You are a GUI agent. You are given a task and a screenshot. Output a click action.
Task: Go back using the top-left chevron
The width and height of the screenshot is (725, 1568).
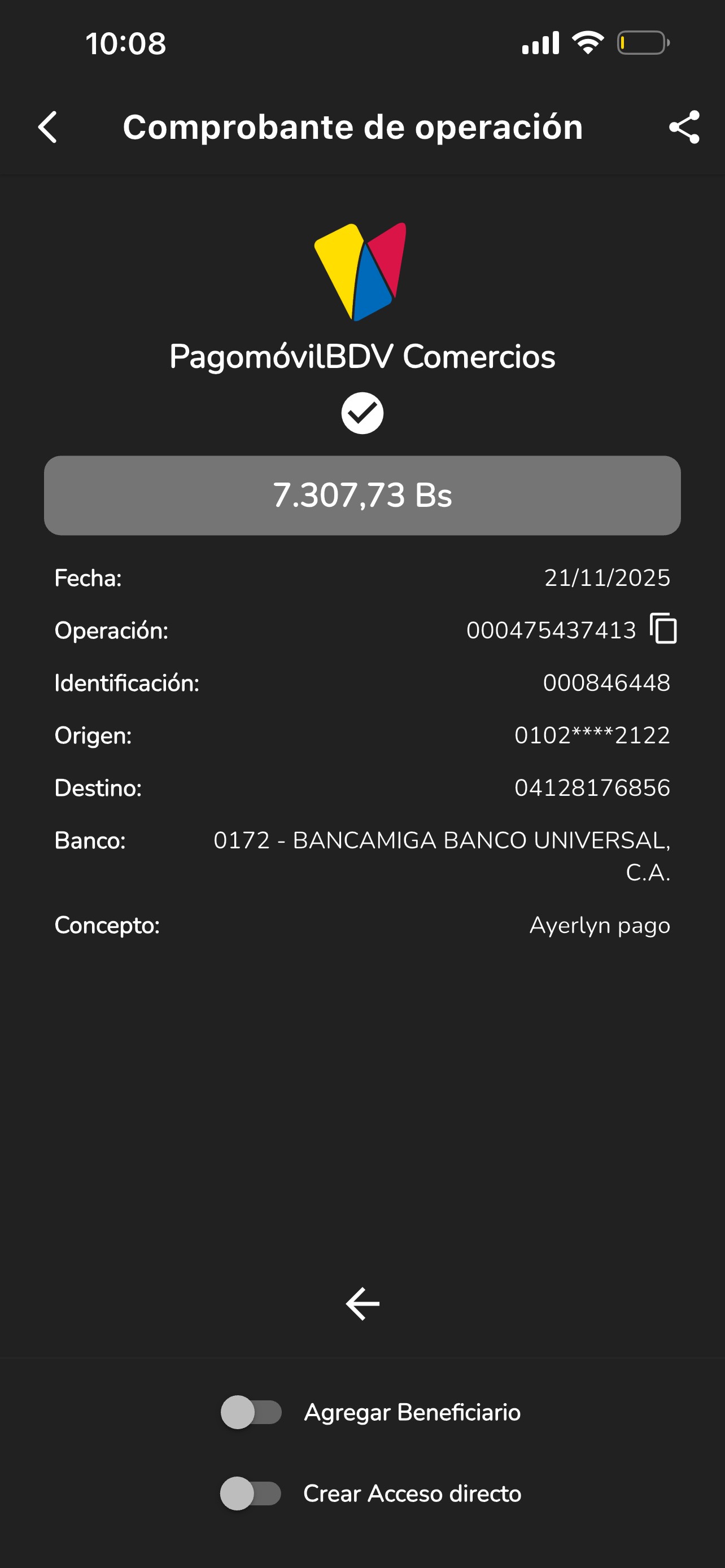(47, 127)
